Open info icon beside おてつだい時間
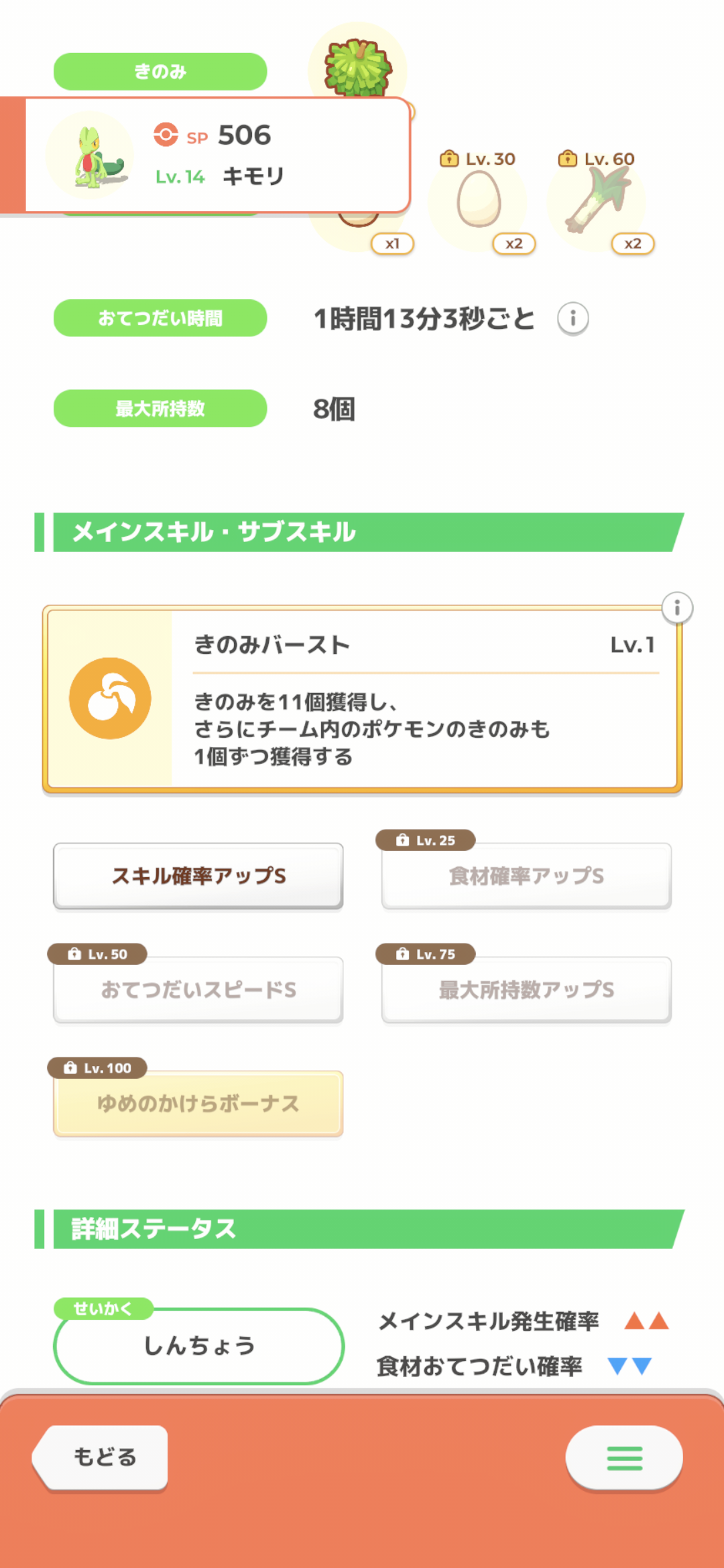Screen dimensions: 724x1568 [573, 318]
